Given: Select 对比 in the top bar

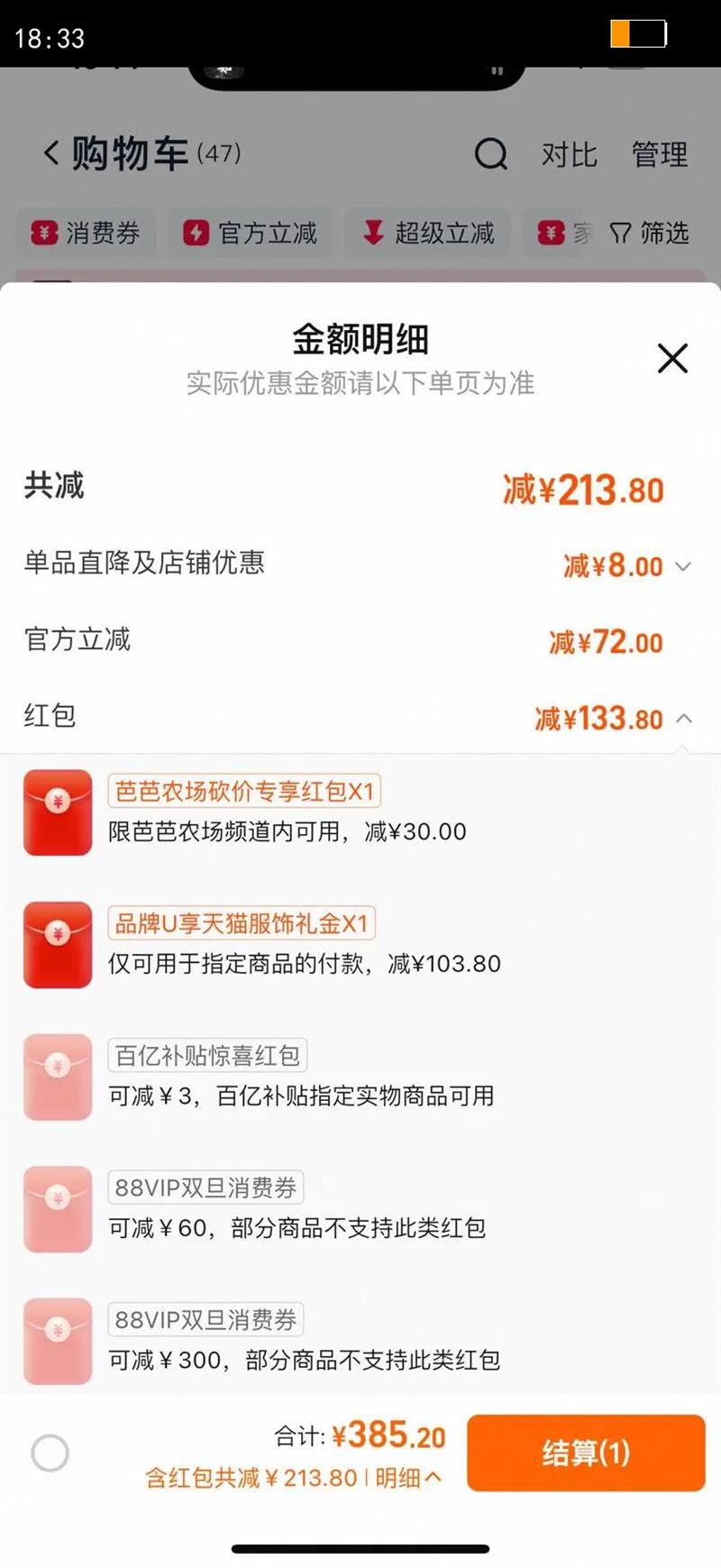Looking at the screenshot, I should 570,154.
